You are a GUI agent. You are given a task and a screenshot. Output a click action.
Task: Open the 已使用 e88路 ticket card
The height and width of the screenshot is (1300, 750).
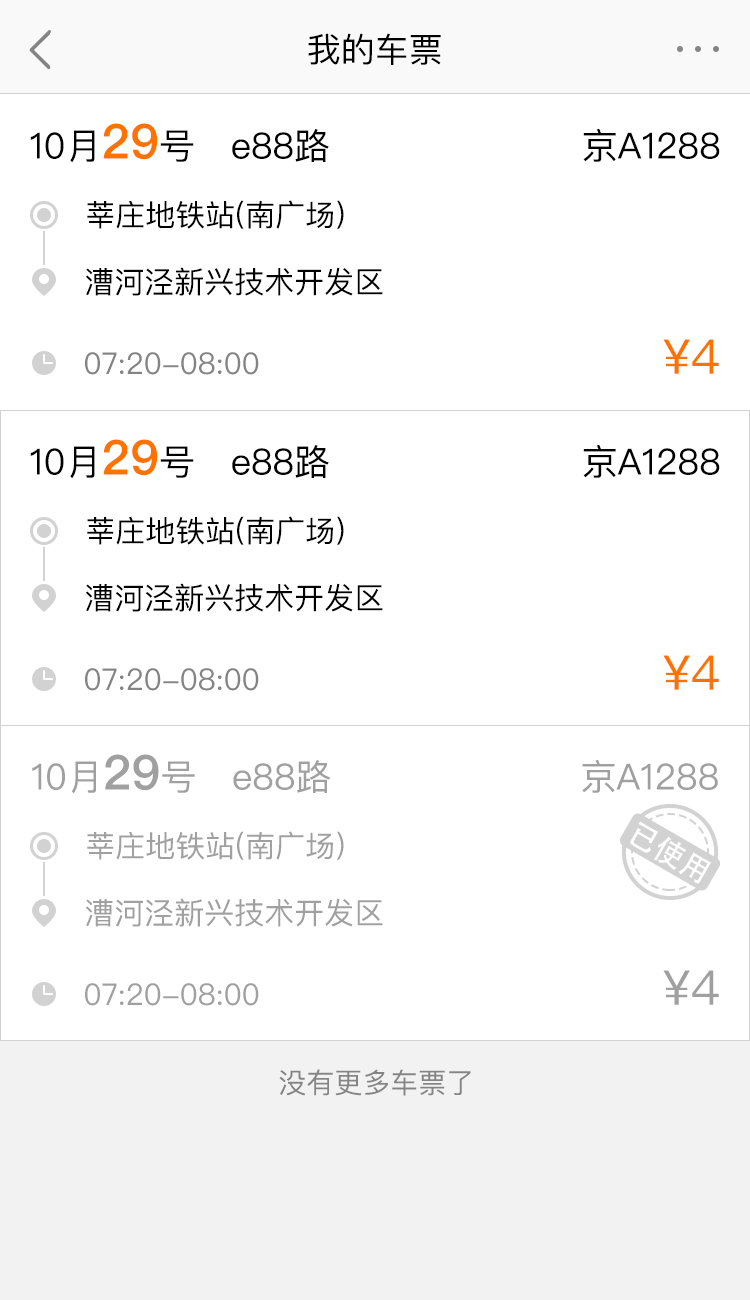375,883
